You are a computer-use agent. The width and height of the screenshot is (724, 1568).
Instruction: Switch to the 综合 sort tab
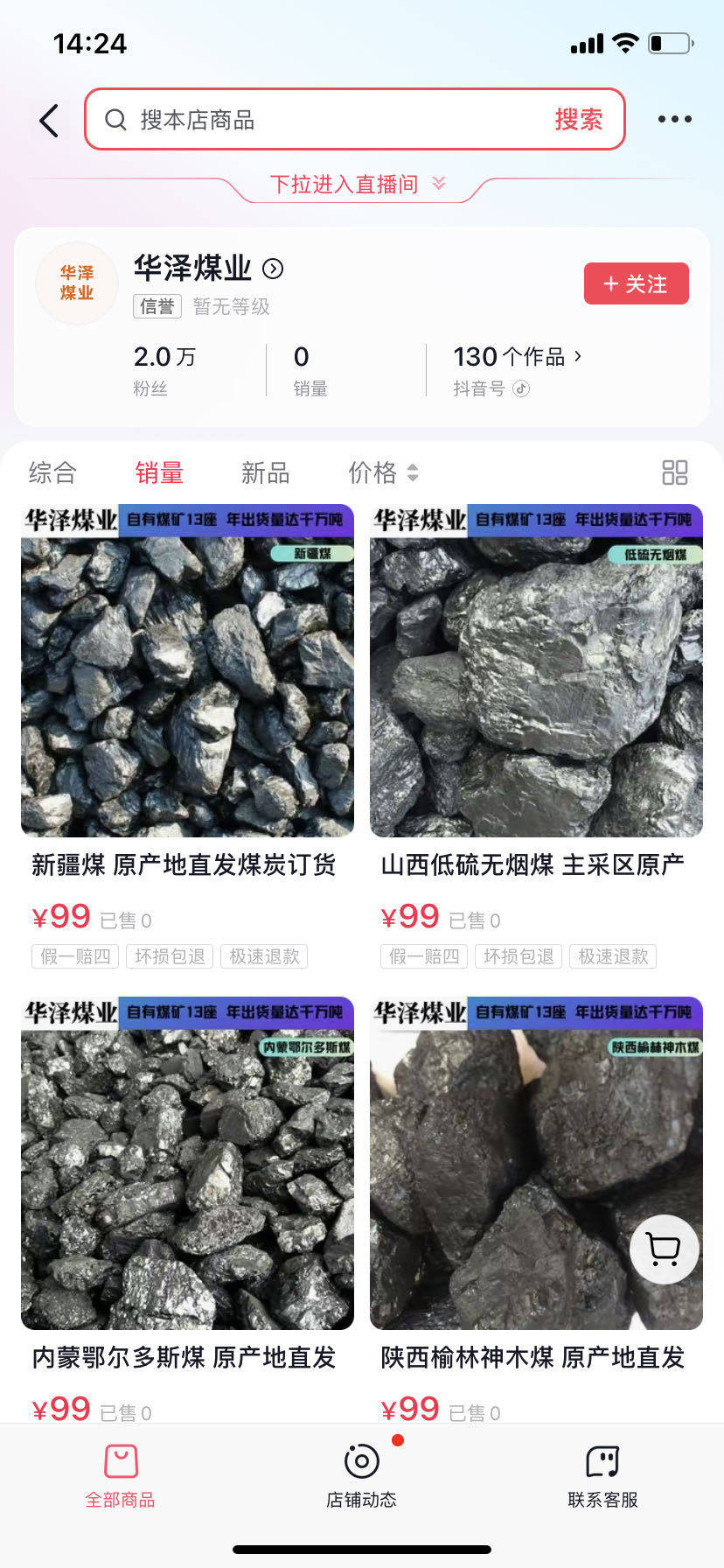pos(52,473)
